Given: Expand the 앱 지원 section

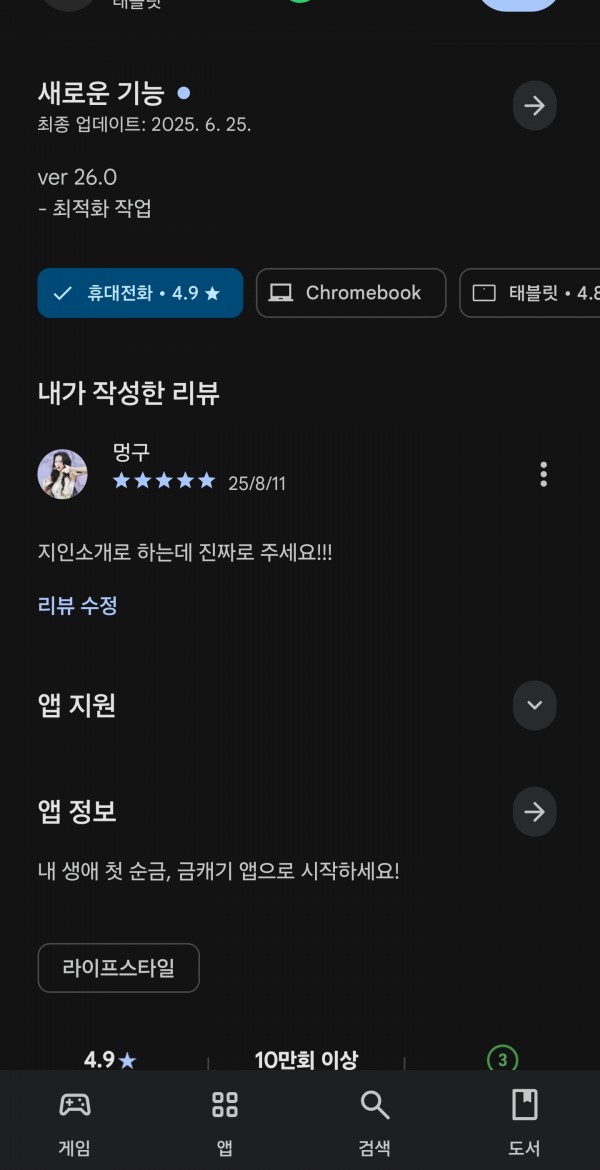Looking at the screenshot, I should click(x=534, y=705).
